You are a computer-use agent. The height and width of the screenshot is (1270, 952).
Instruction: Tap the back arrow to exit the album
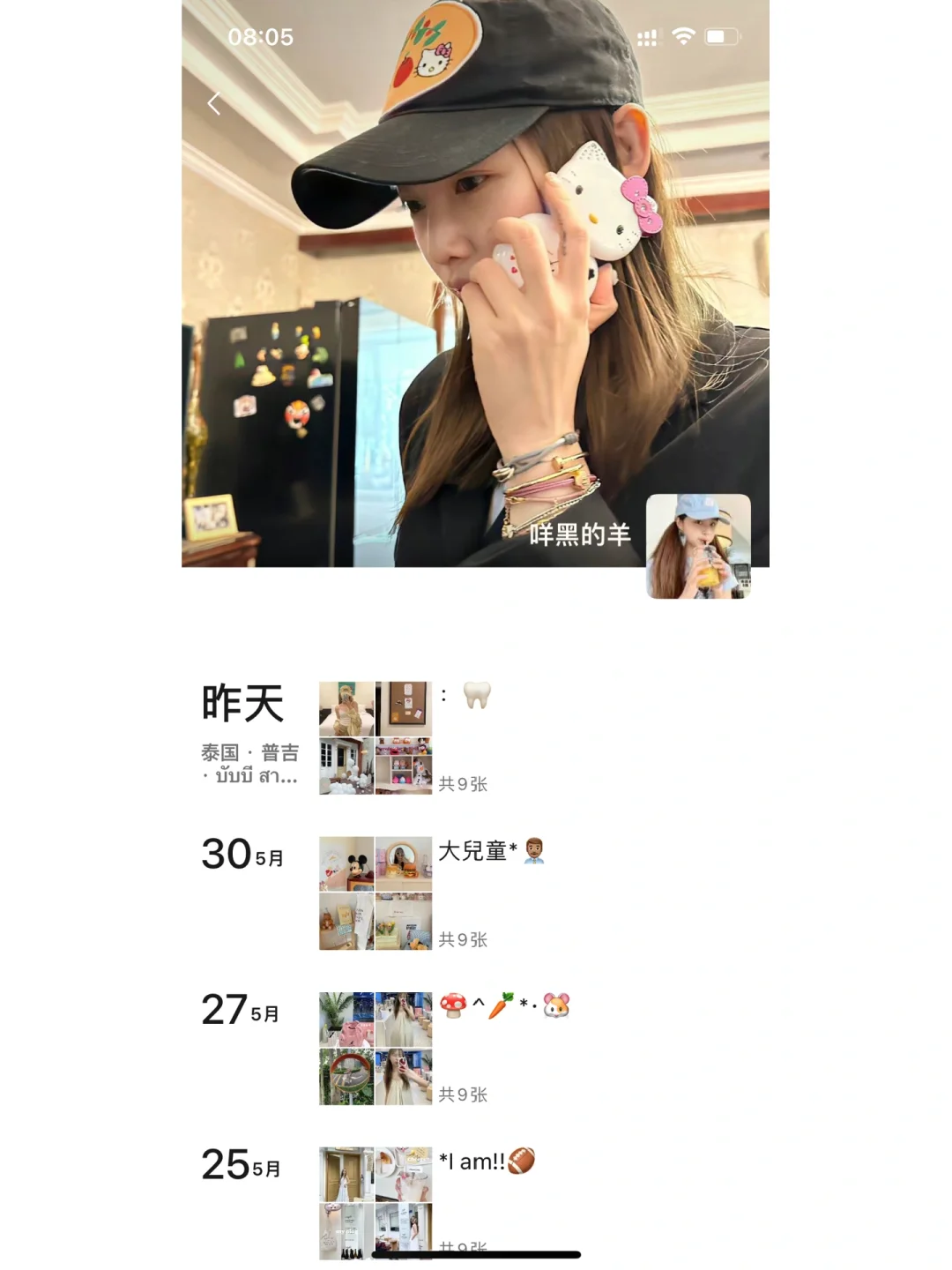(214, 103)
